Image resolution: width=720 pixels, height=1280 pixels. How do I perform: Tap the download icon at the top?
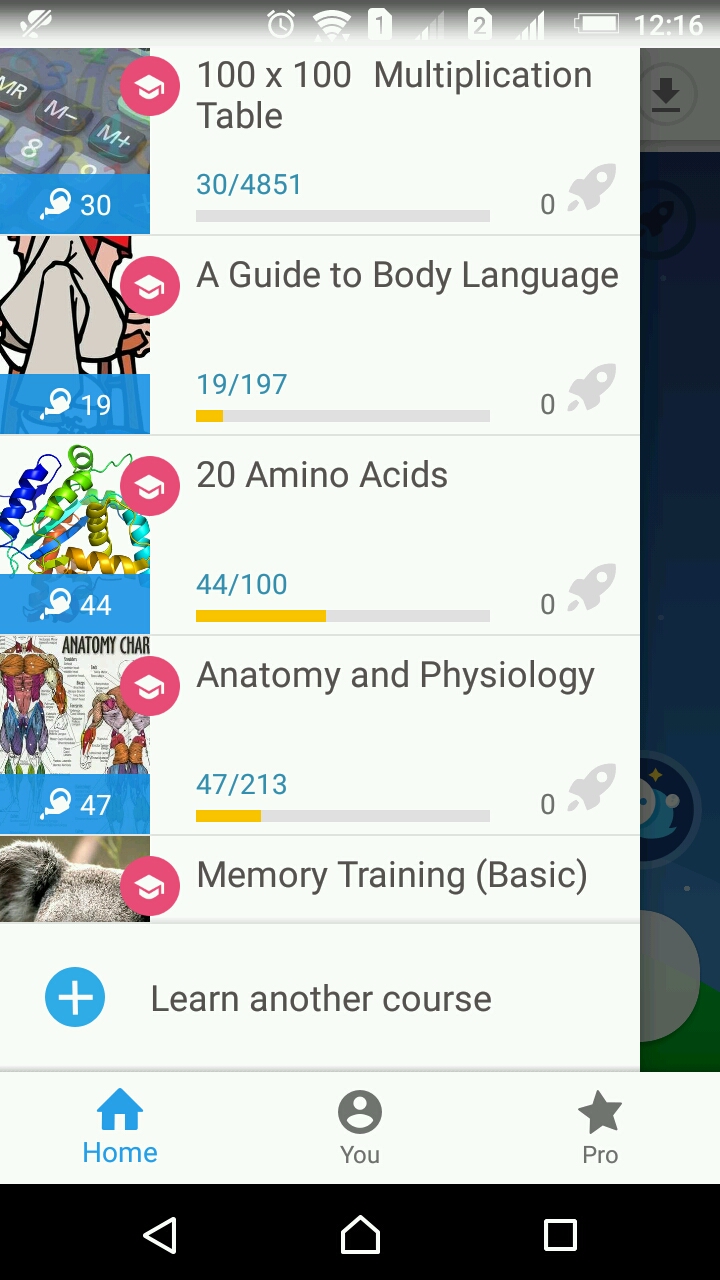[666, 96]
